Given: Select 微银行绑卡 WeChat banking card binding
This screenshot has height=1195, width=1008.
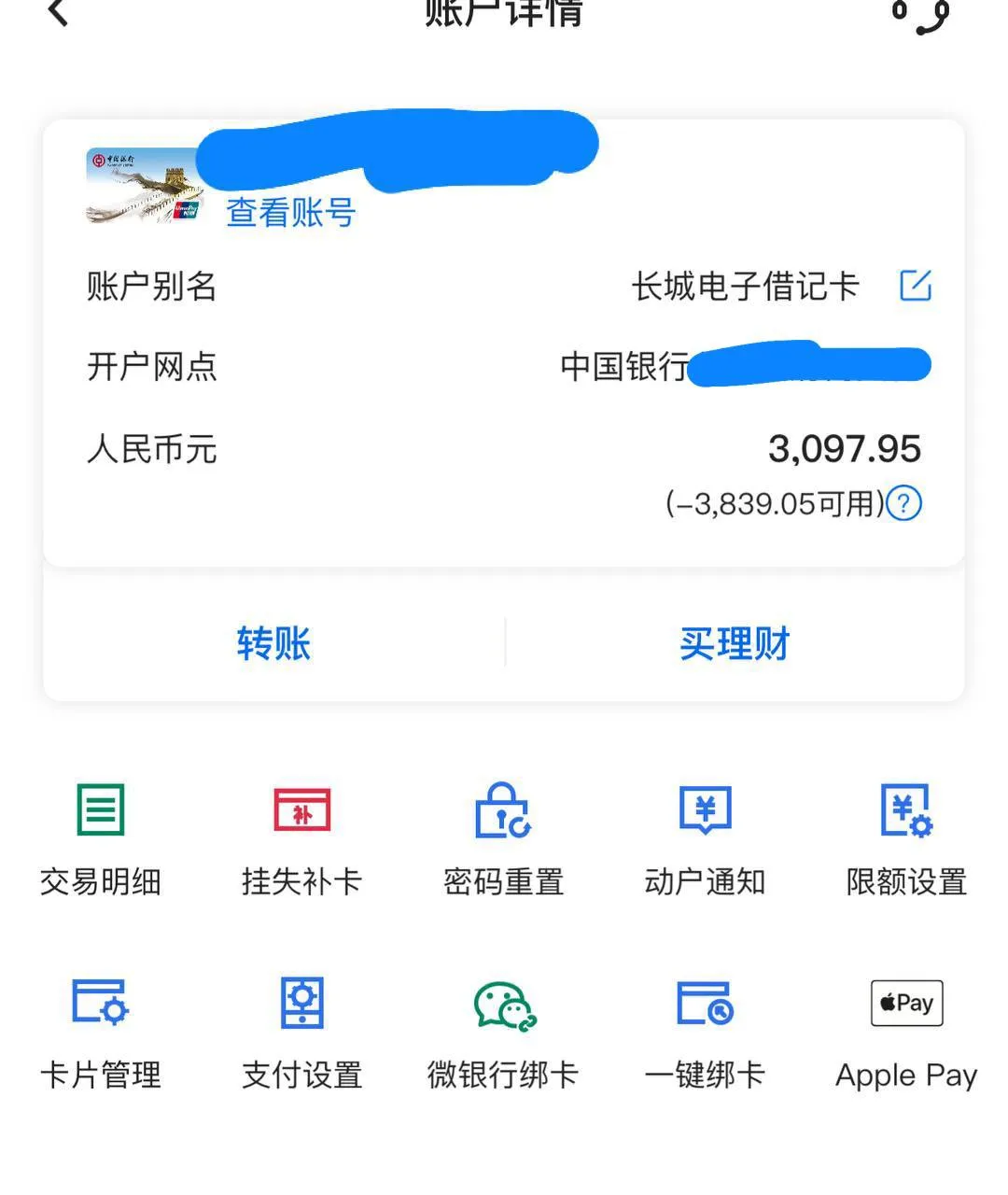Looking at the screenshot, I should pos(503,1033).
